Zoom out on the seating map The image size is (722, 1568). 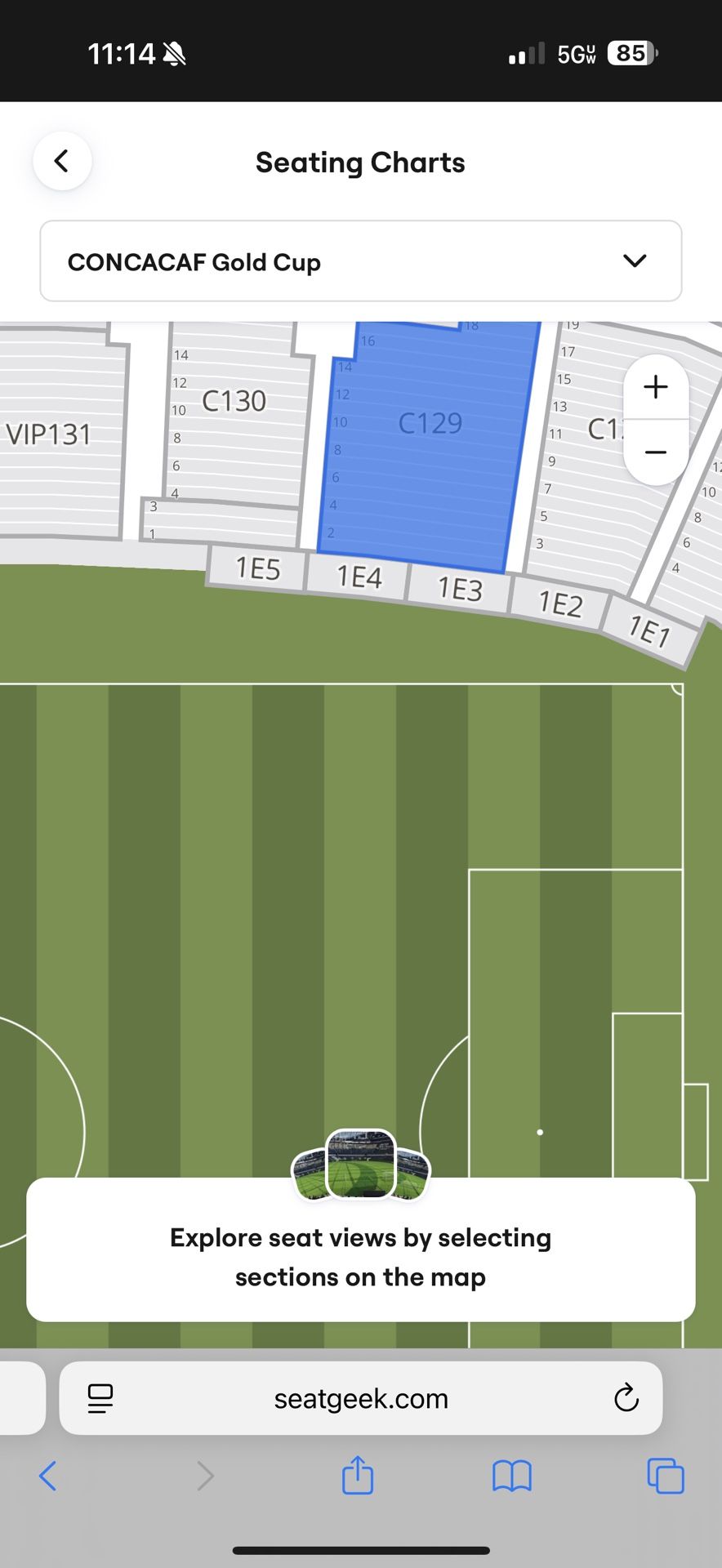[x=655, y=452]
